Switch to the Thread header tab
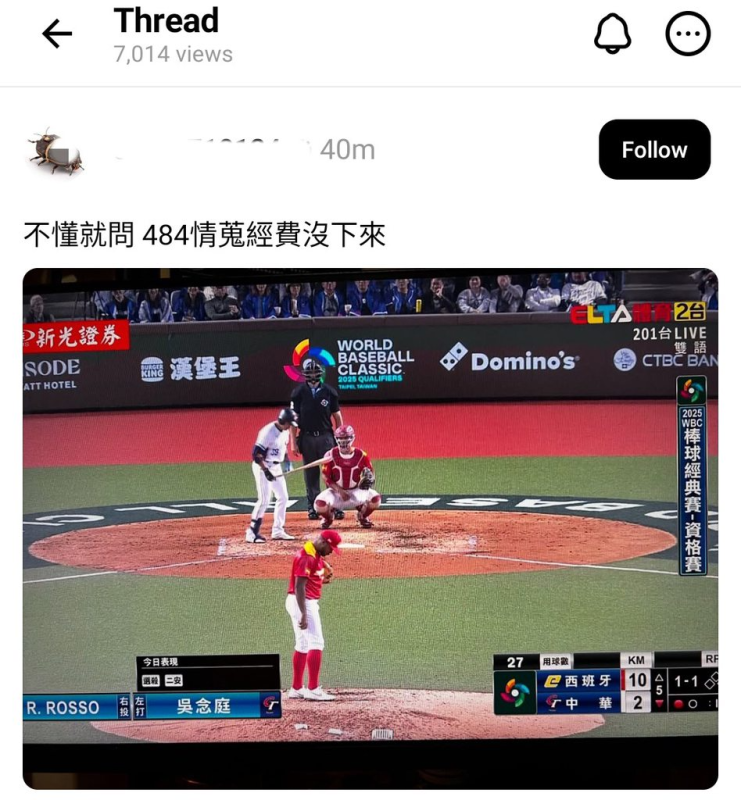This screenshot has height=800, width=741. click(x=166, y=20)
